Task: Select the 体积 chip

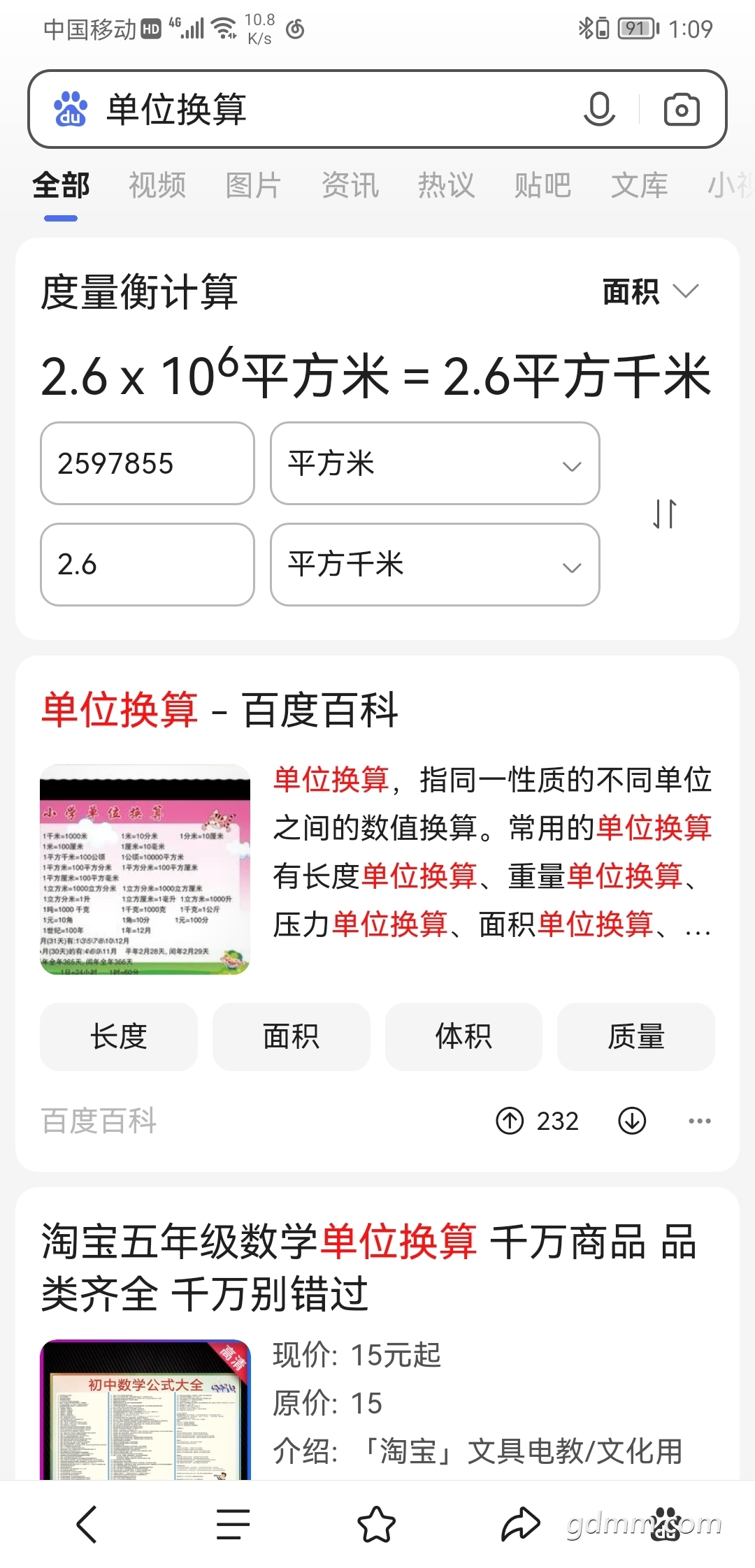Action: tap(463, 1036)
